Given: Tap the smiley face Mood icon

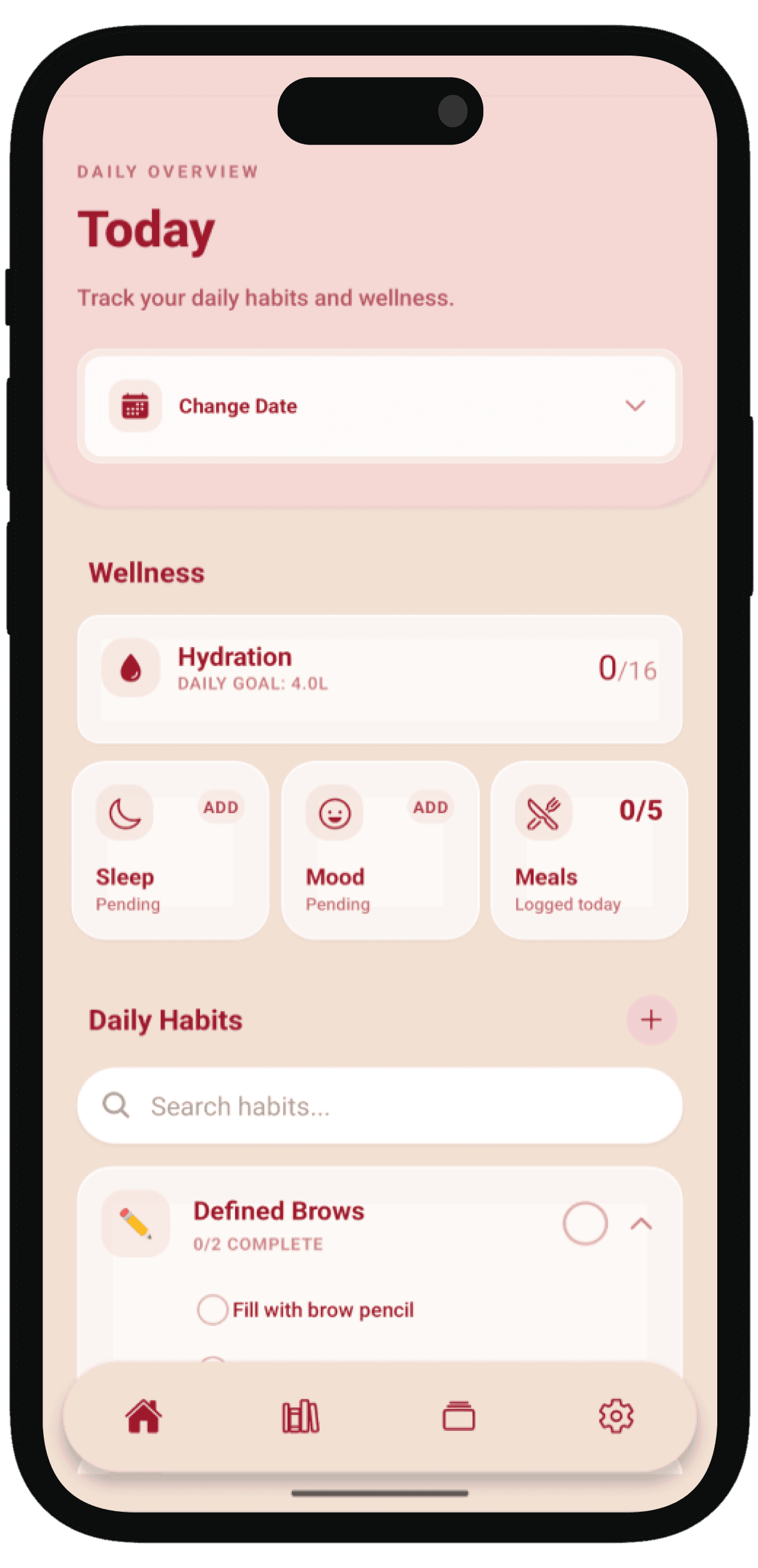Looking at the screenshot, I should 334,814.
